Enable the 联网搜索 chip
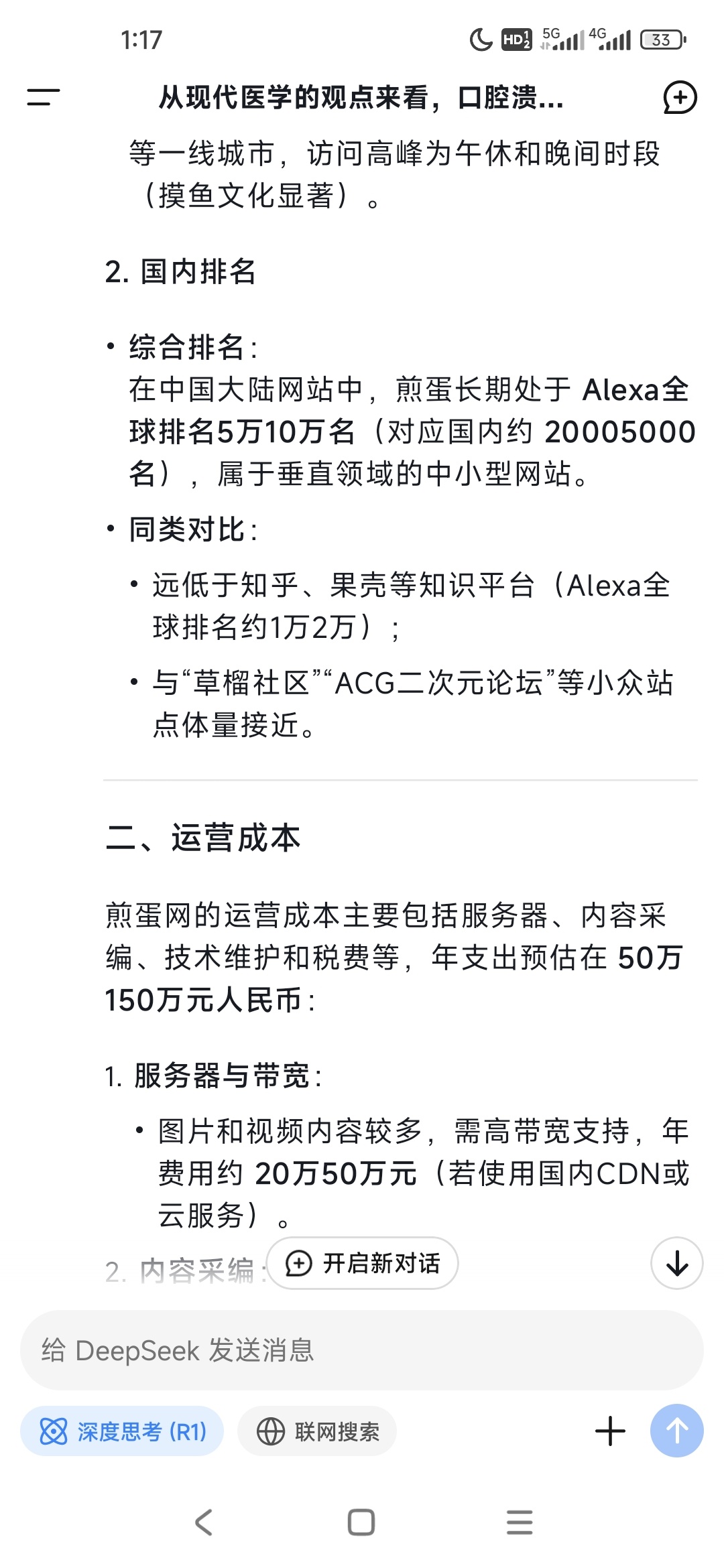This screenshot has height=1568, width=724. pos(317,1431)
